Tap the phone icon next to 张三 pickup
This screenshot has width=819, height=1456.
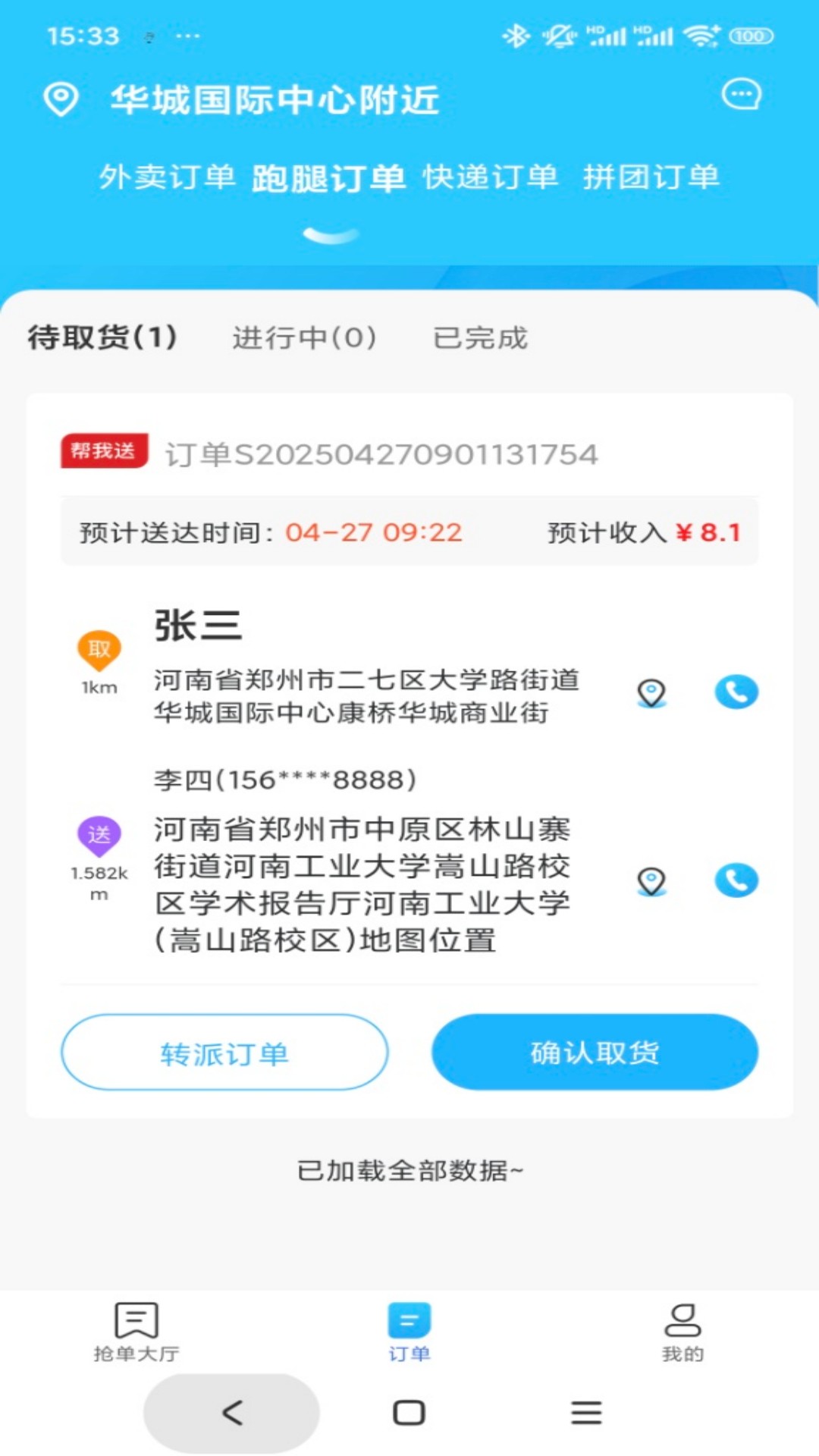(x=735, y=692)
